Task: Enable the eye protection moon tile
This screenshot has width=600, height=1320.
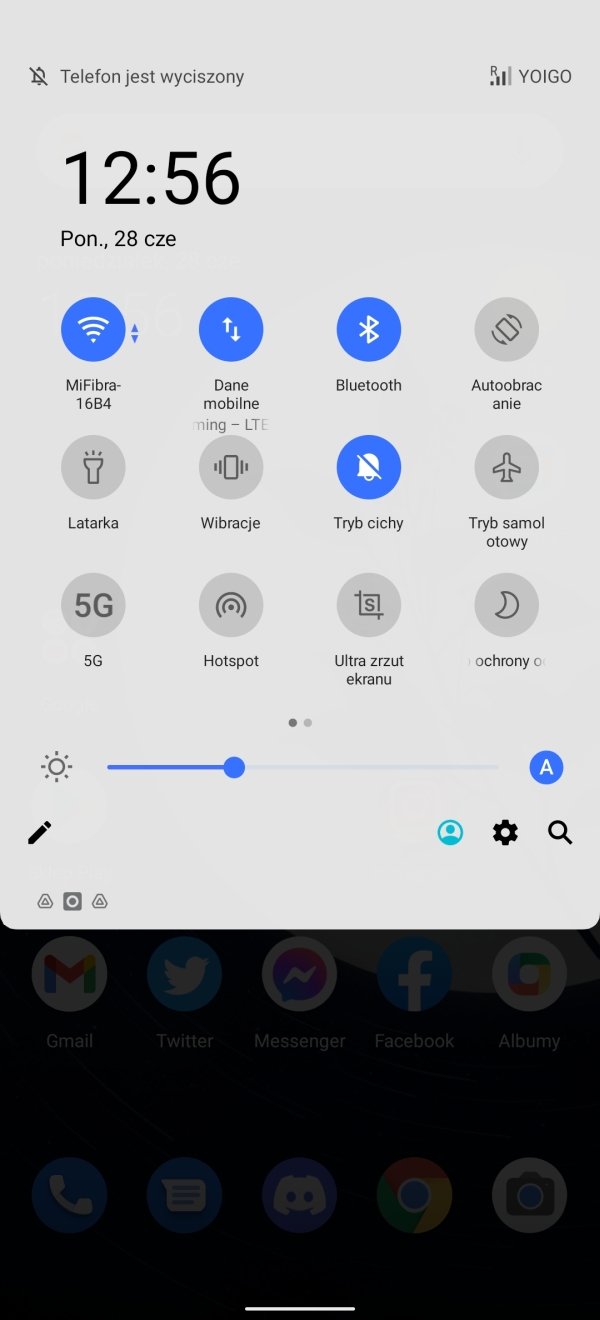Action: pyautogui.click(x=507, y=605)
